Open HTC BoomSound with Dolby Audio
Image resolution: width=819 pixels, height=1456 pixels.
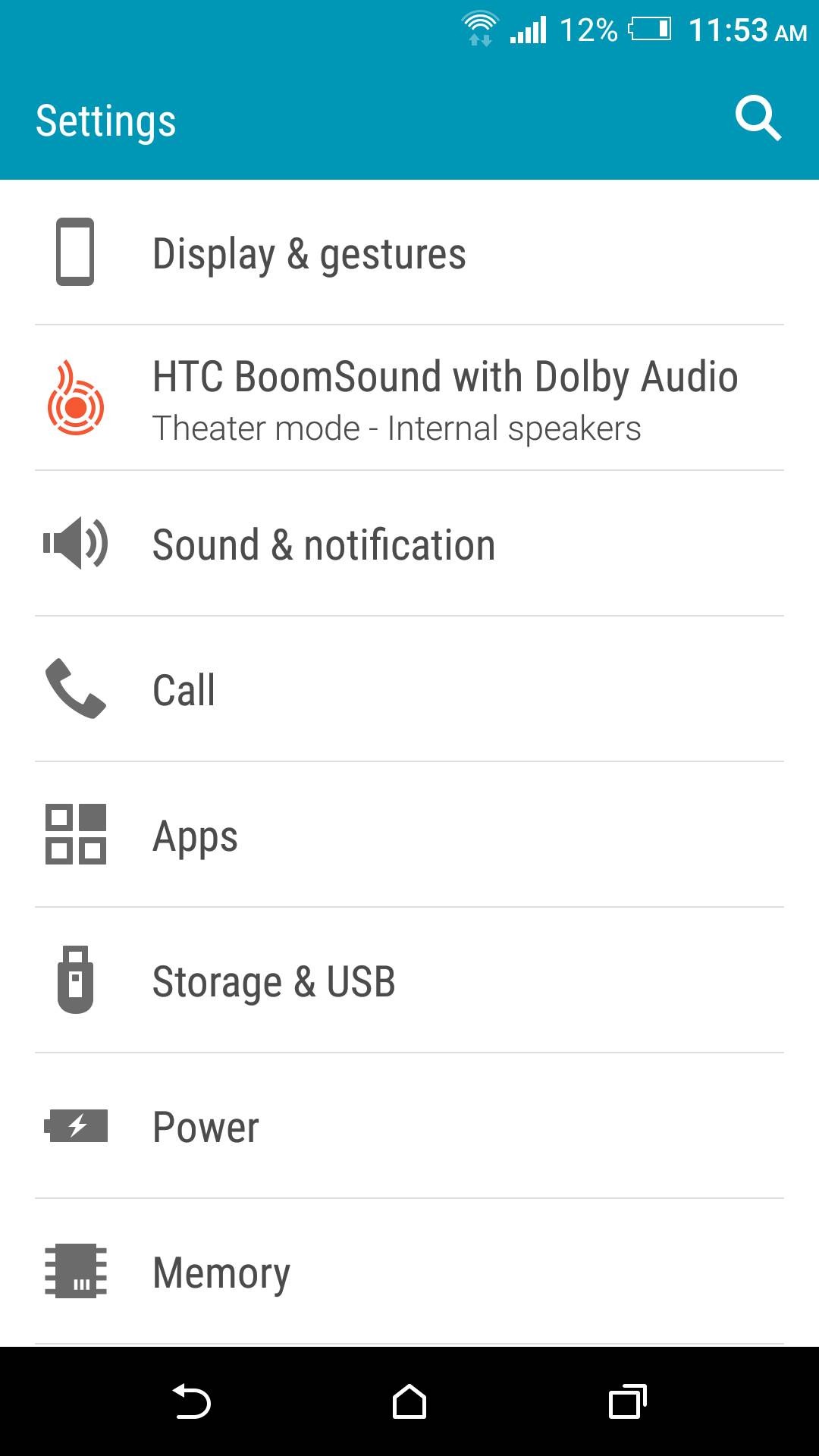tap(409, 399)
